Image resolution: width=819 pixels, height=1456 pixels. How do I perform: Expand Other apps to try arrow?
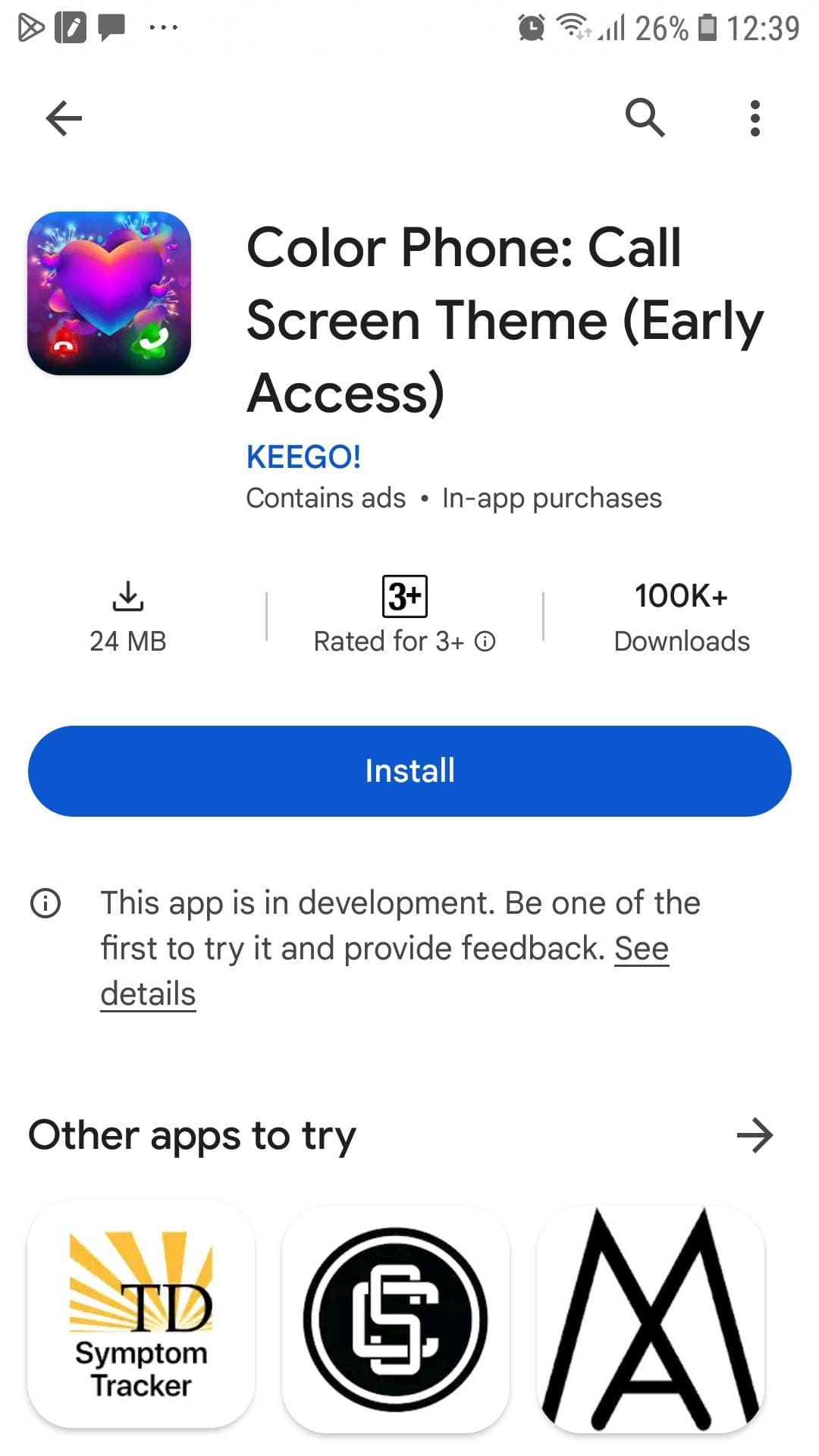click(755, 1135)
